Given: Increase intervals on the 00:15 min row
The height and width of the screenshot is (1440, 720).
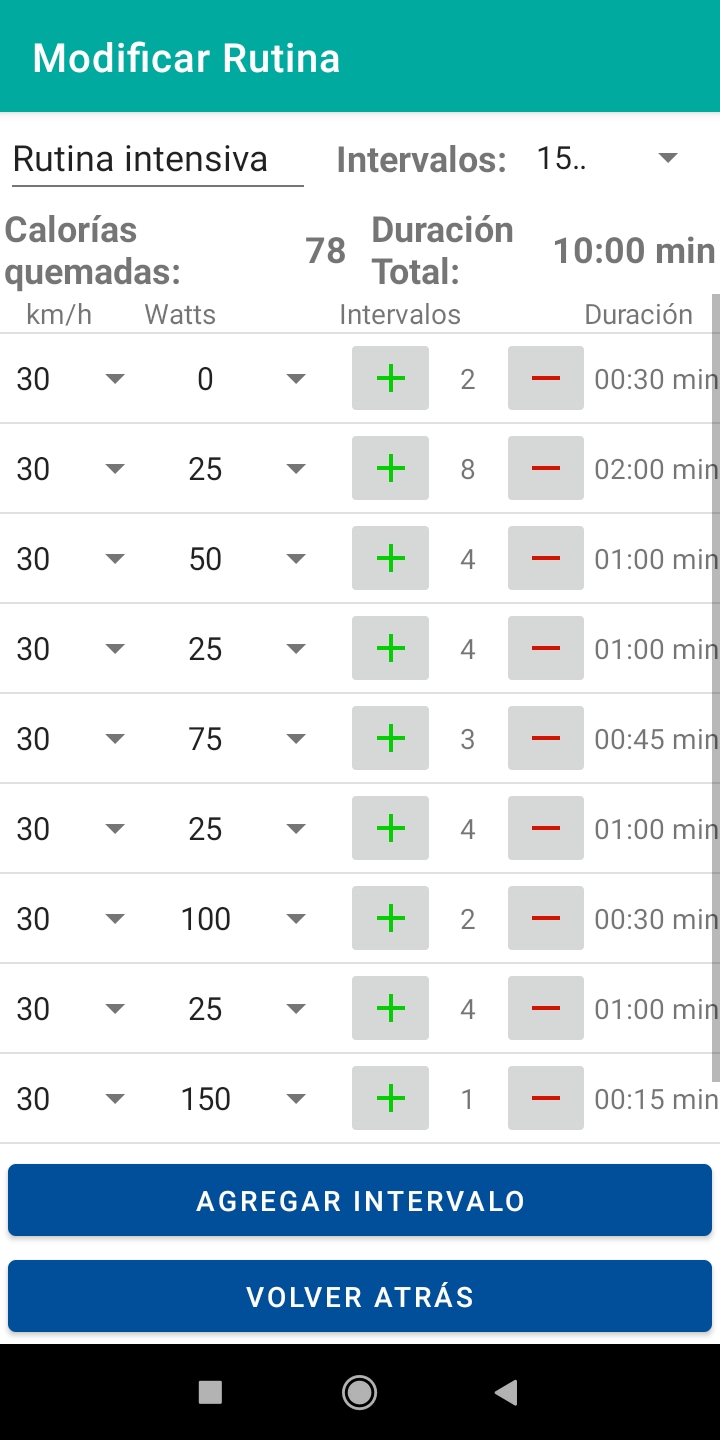Looking at the screenshot, I should [x=390, y=1099].
